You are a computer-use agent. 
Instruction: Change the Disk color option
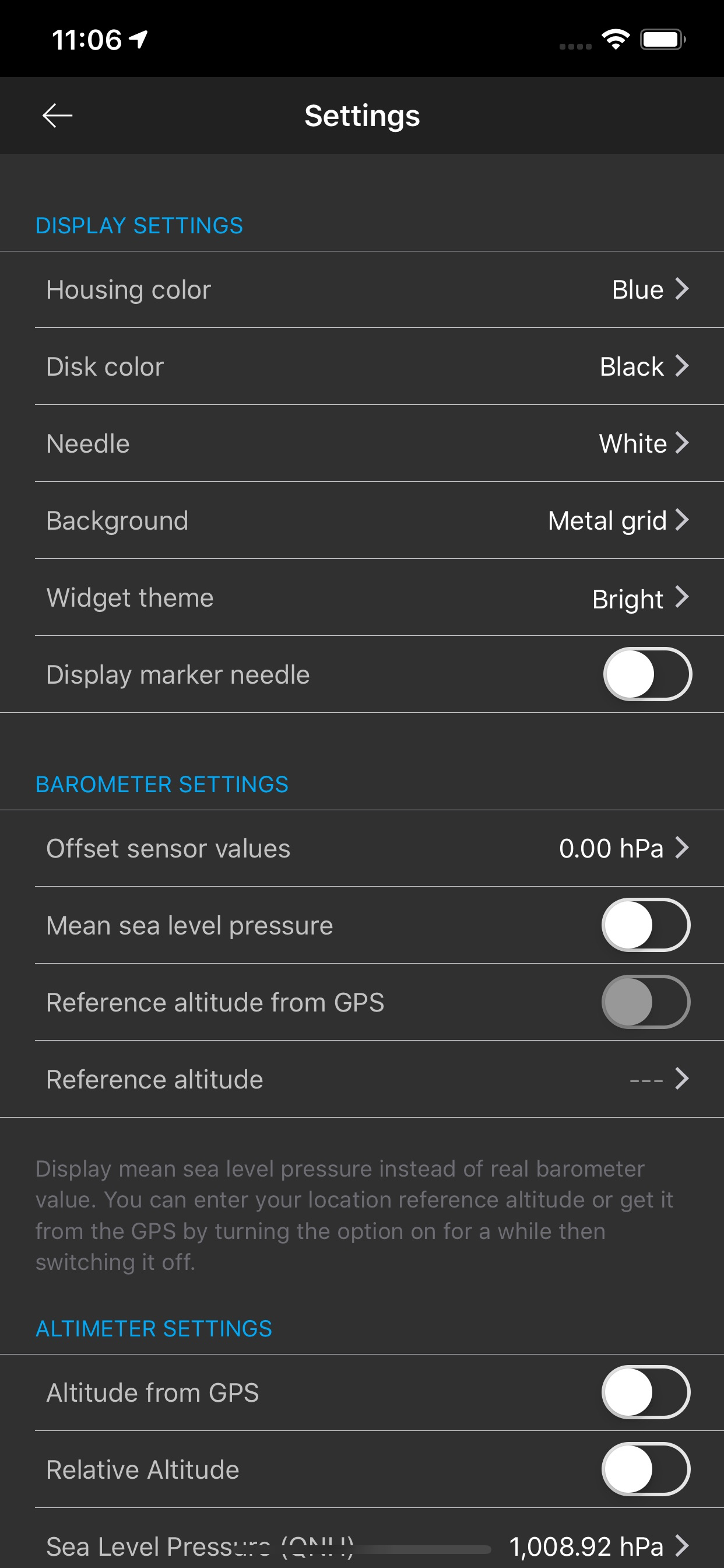point(362,366)
